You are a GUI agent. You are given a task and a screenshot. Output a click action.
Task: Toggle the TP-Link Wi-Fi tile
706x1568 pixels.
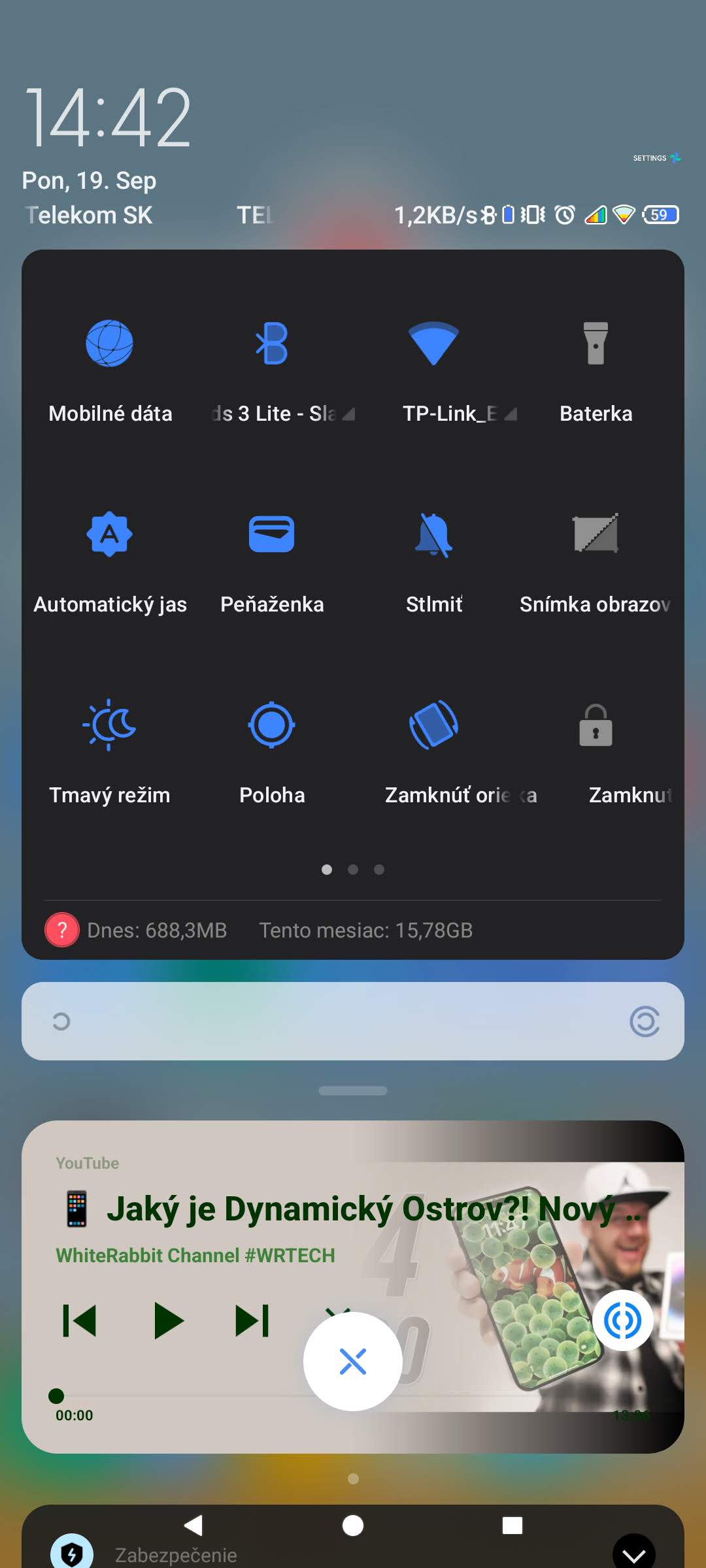click(x=433, y=344)
